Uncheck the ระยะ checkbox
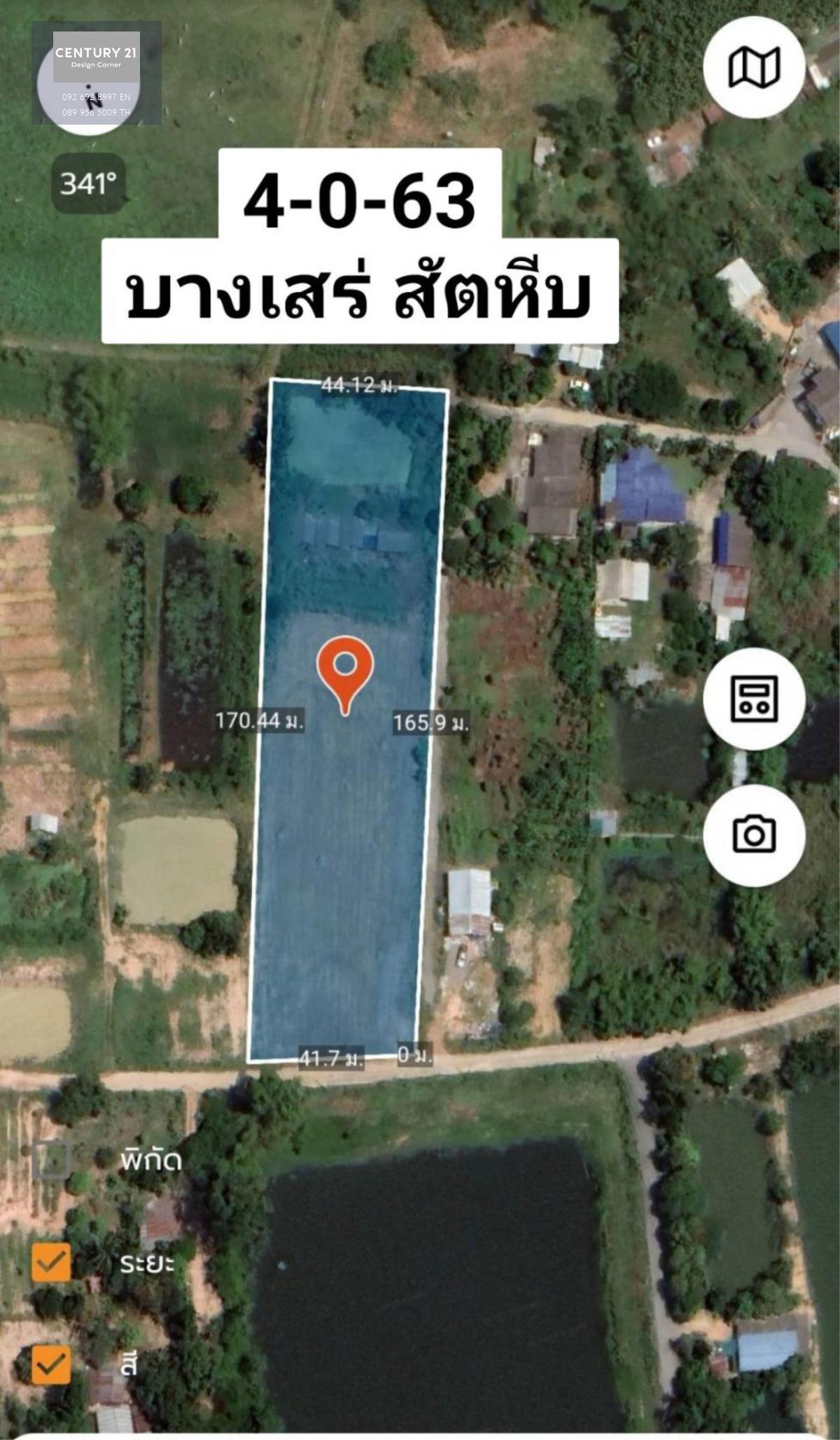Screen dimensions: 840x1440 coord(51,1262)
